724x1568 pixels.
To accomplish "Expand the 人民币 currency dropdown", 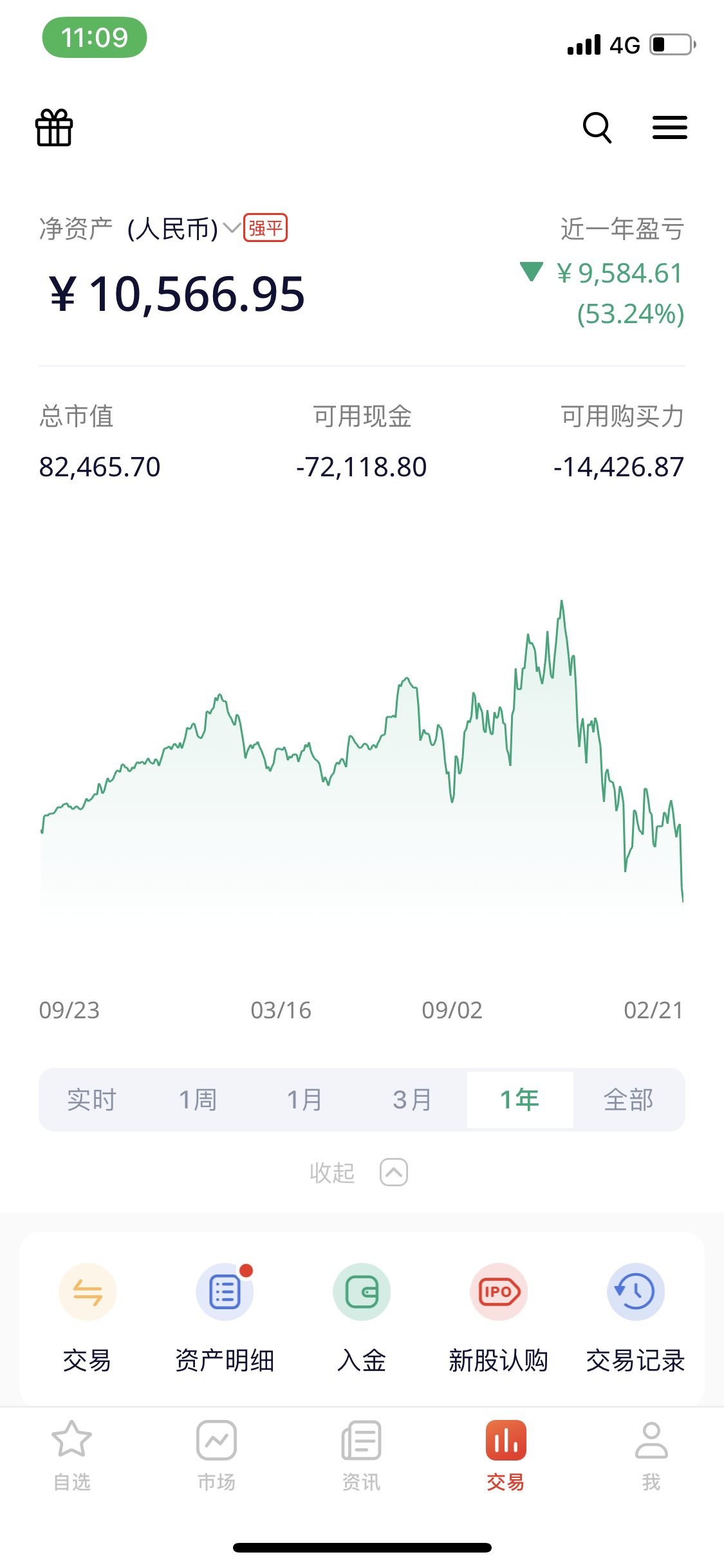I will coord(230,229).
